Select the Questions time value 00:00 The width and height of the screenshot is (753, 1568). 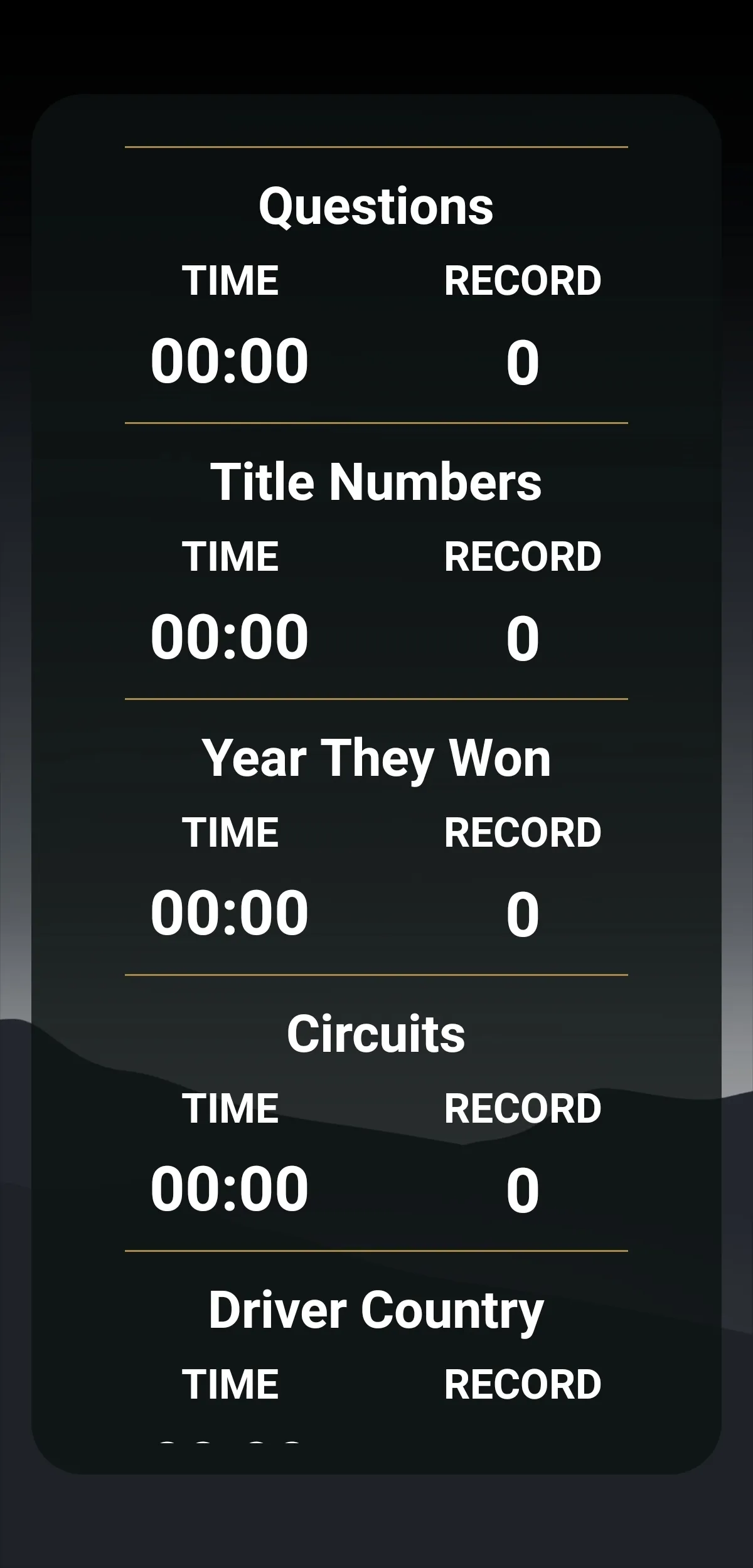(x=231, y=361)
